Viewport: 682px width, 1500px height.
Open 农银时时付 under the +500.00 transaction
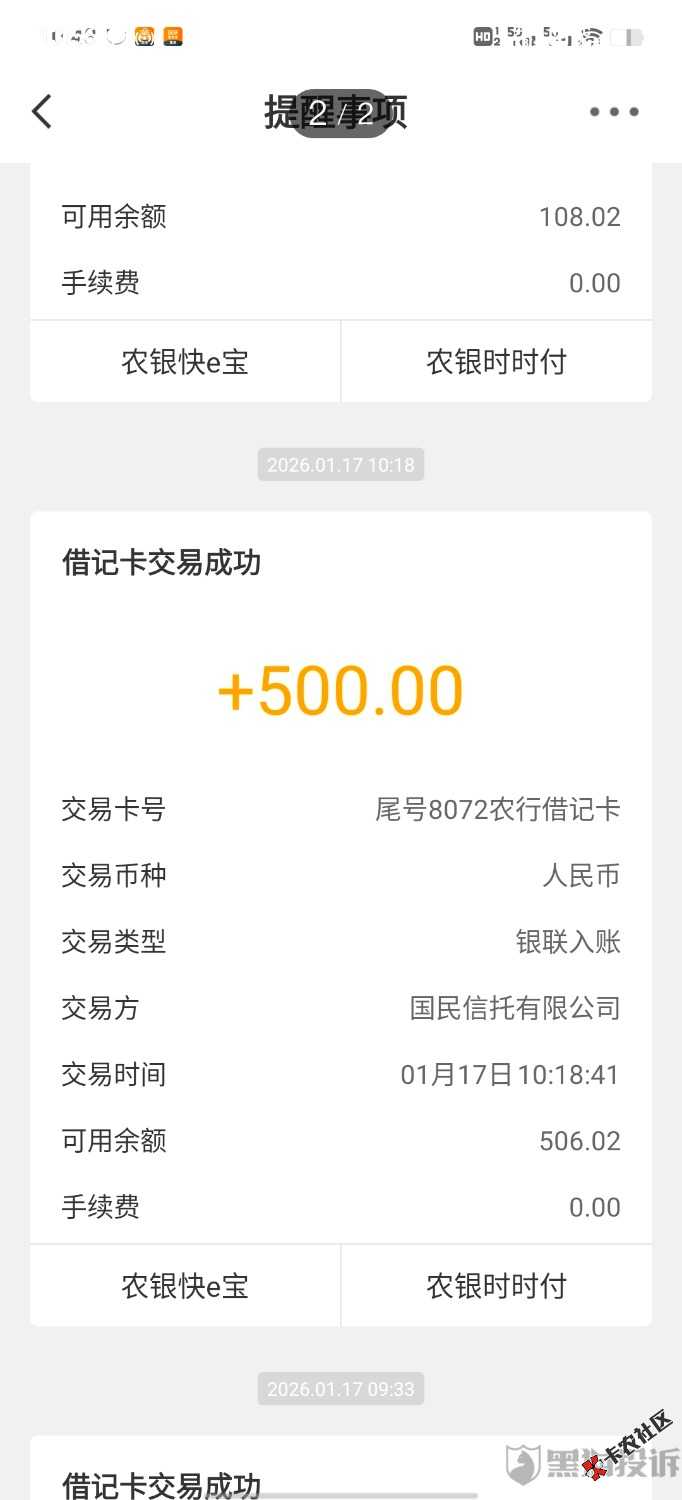click(496, 1285)
